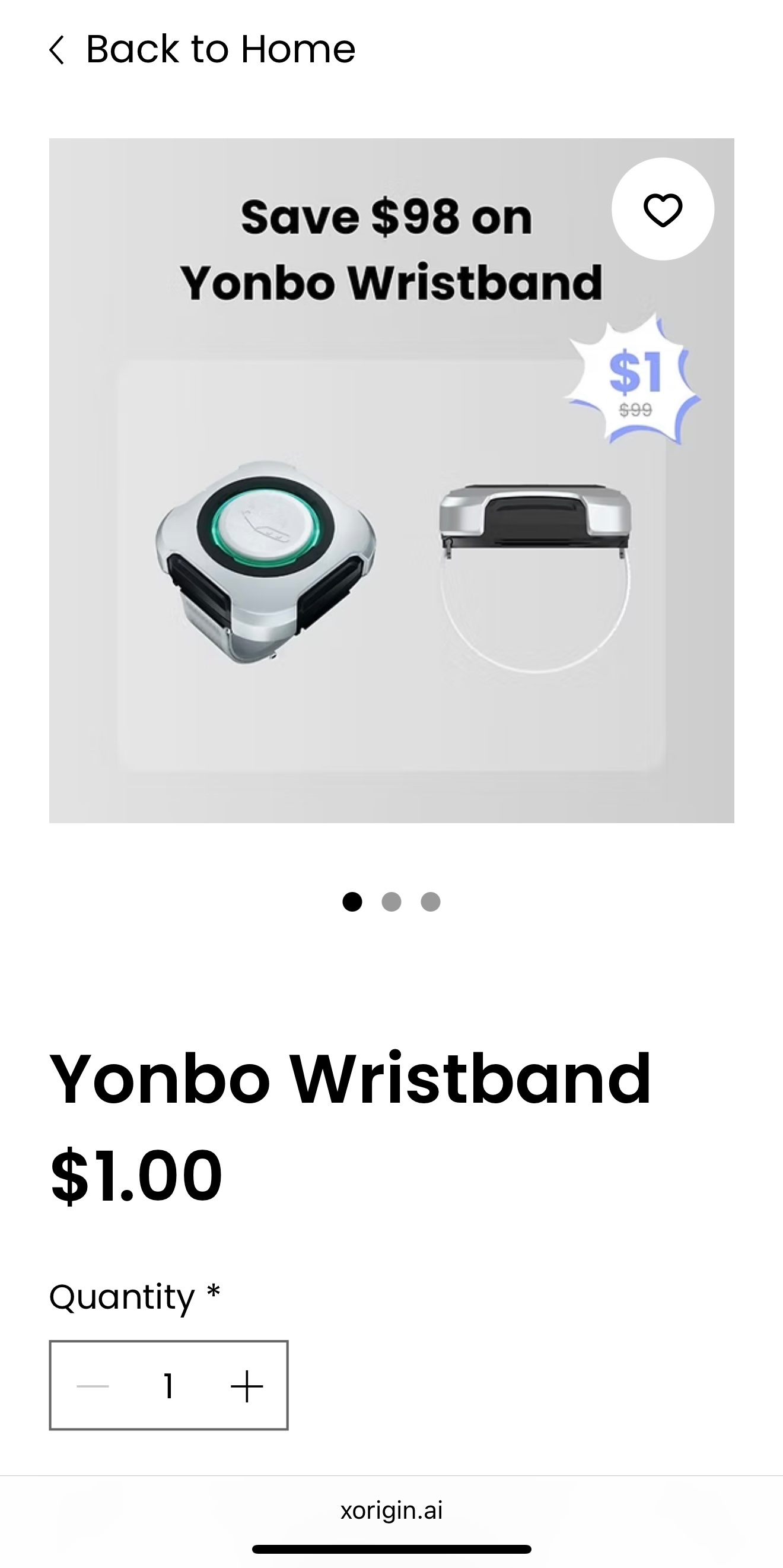The width and height of the screenshot is (783, 1568).
Task: Increase quantity with the plus button
Action: click(x=247, y=1386)
